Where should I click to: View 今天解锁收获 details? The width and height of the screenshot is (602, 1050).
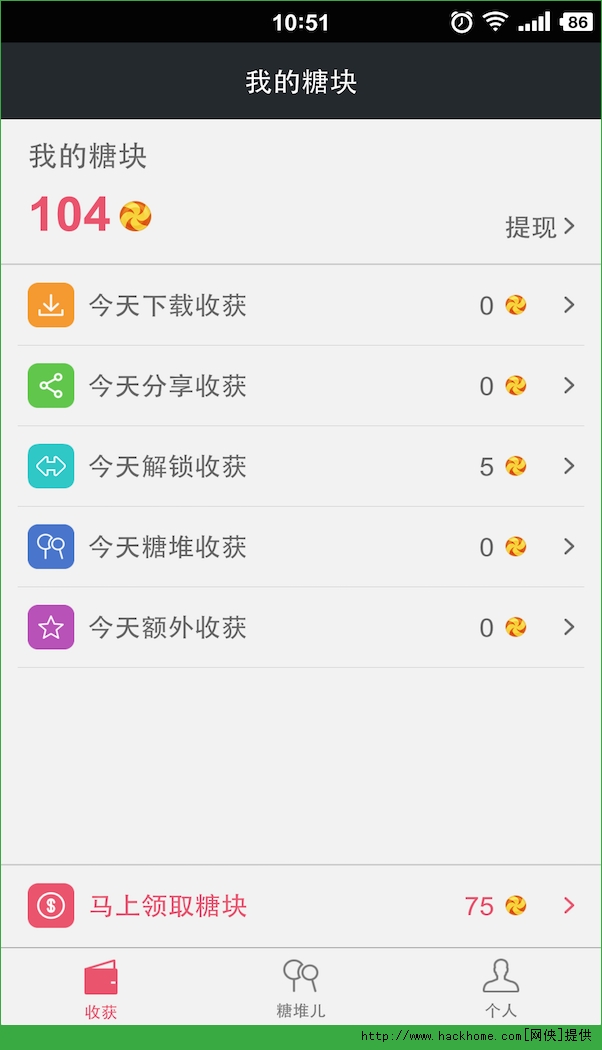pyautogui.click(x=300, y=467)
